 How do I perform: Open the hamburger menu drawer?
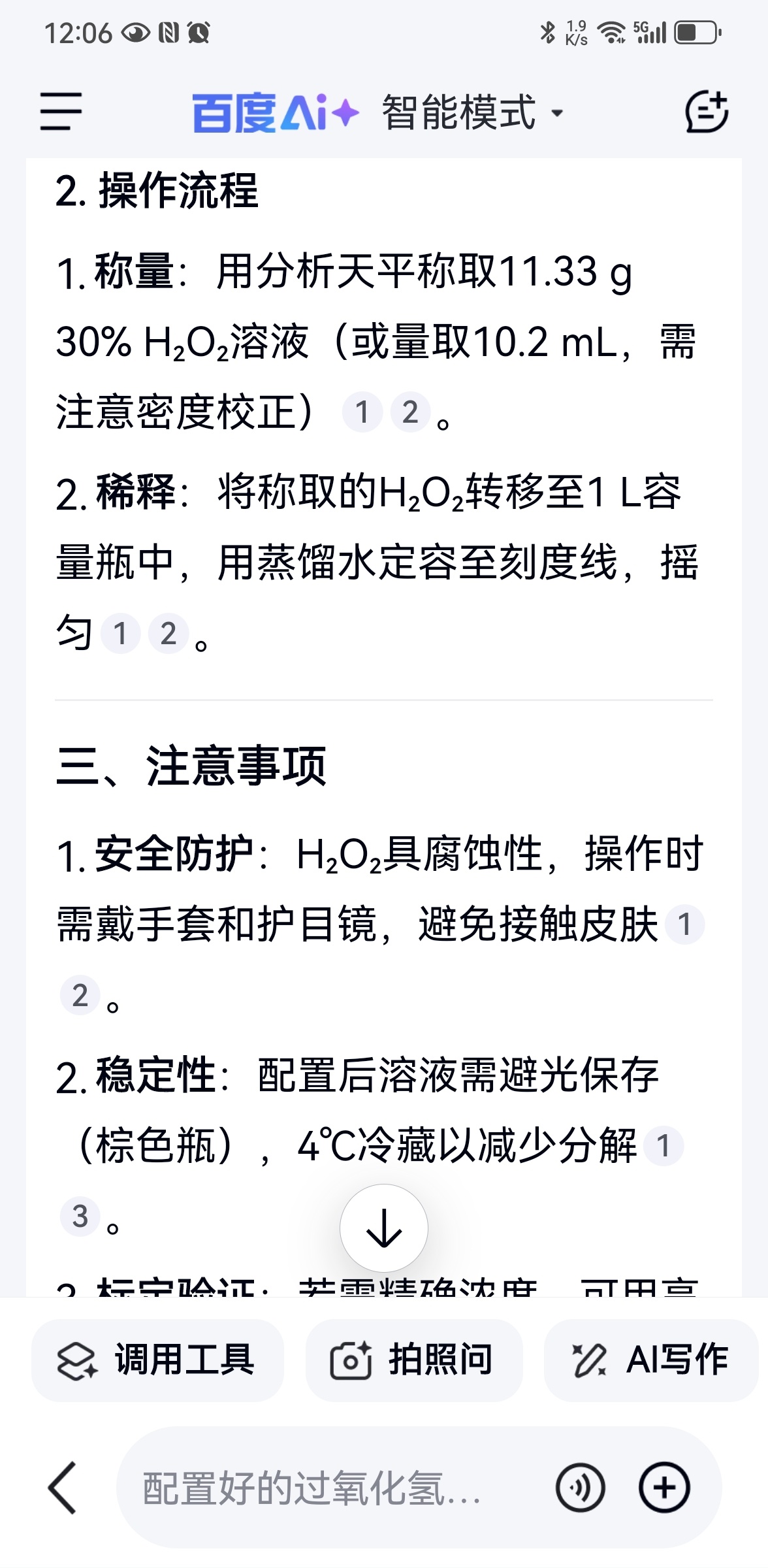click(61, 112)
